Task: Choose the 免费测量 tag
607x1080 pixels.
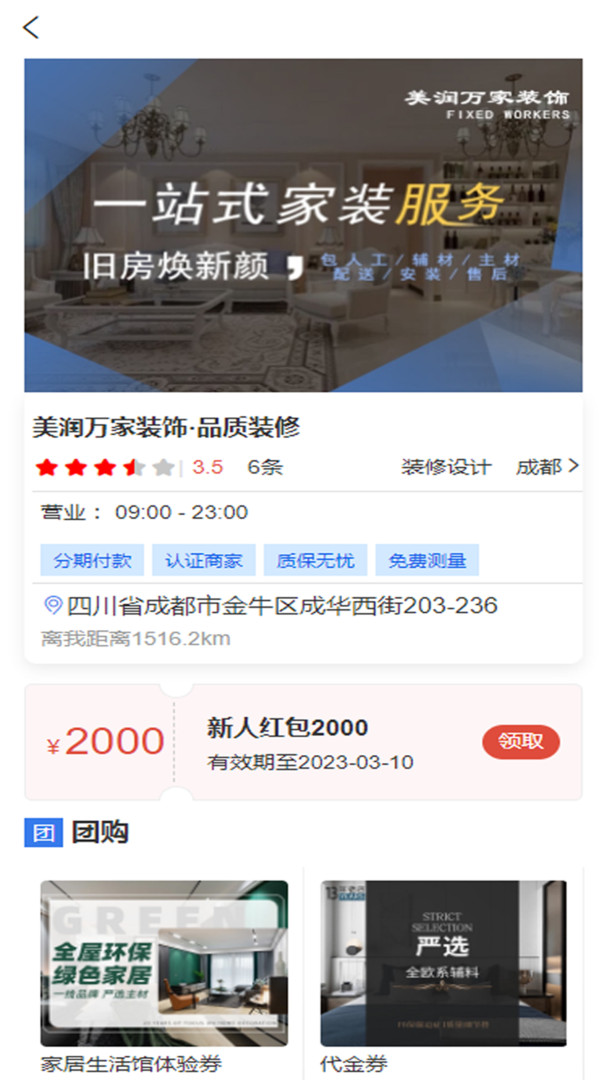Action: 427,561
